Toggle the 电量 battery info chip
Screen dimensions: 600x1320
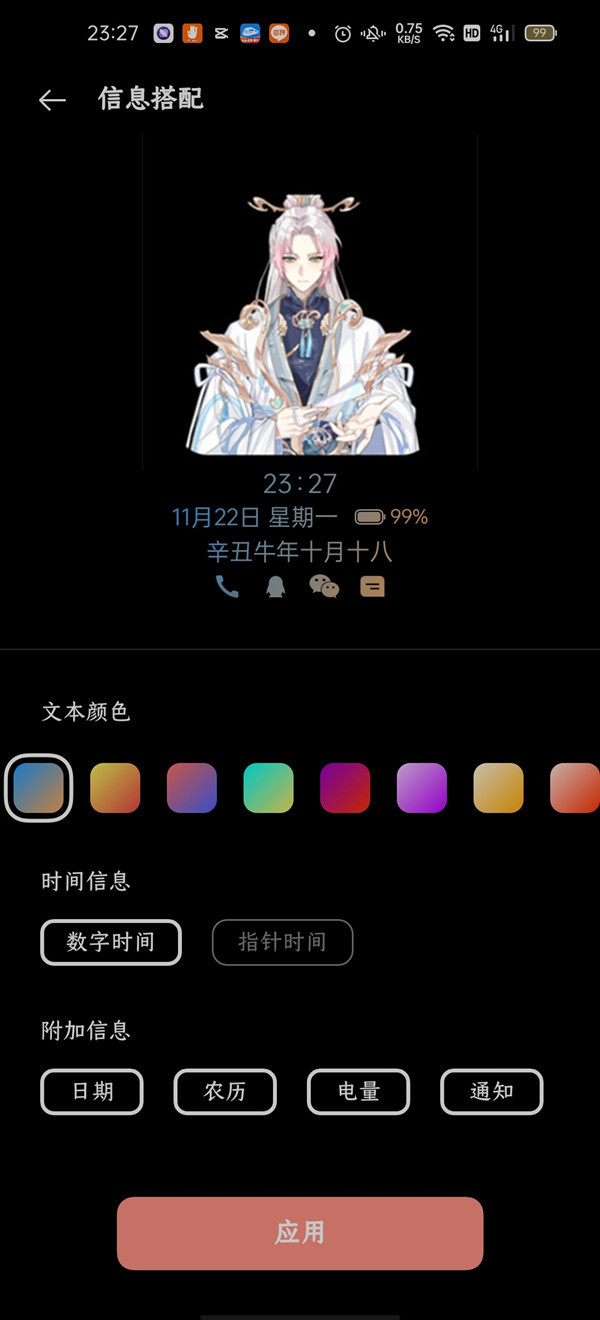tap(358, 1091)
